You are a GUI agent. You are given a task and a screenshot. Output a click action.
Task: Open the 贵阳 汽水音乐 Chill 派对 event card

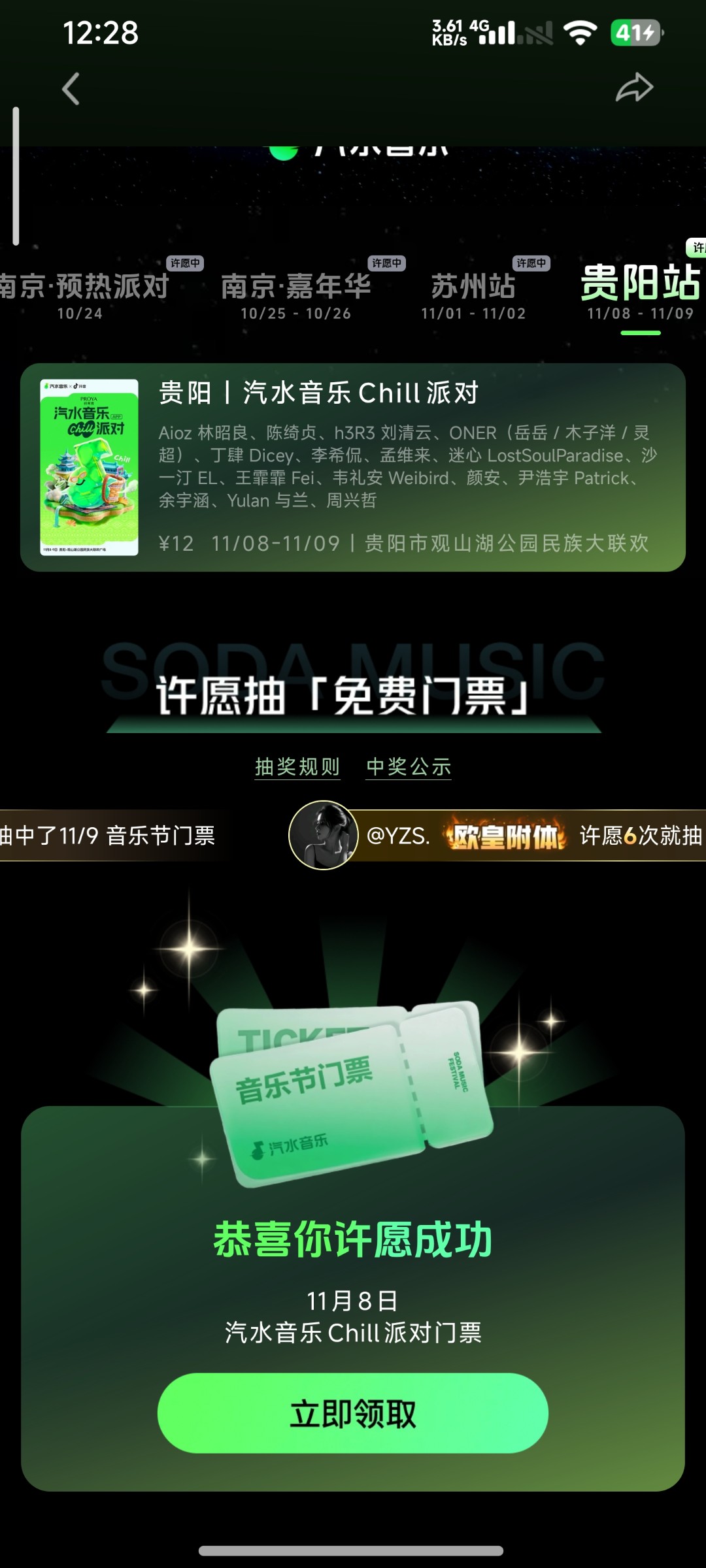(x=353, y=467)
